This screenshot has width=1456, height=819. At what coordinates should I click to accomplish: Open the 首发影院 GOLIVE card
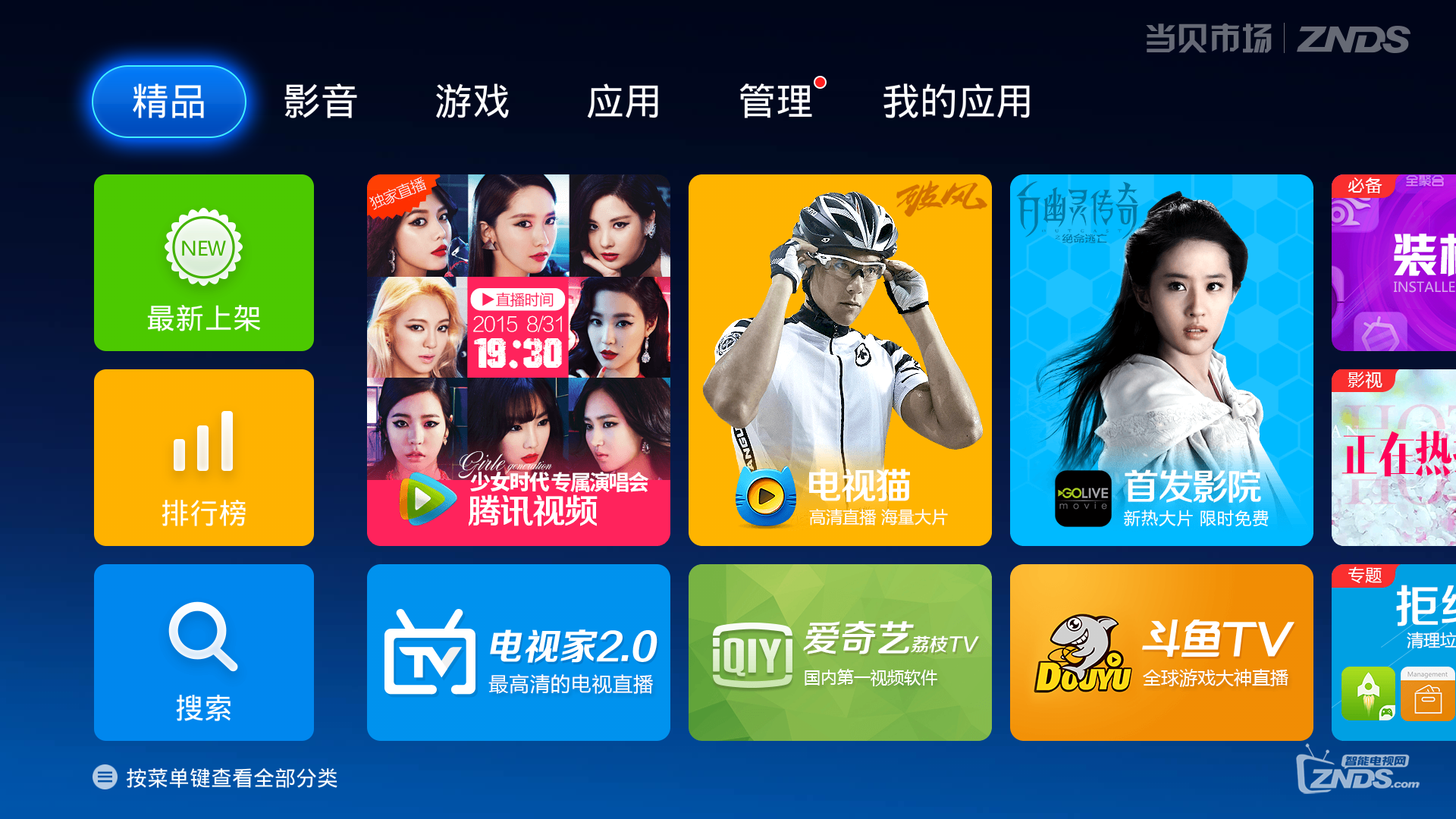point(1161,360)
